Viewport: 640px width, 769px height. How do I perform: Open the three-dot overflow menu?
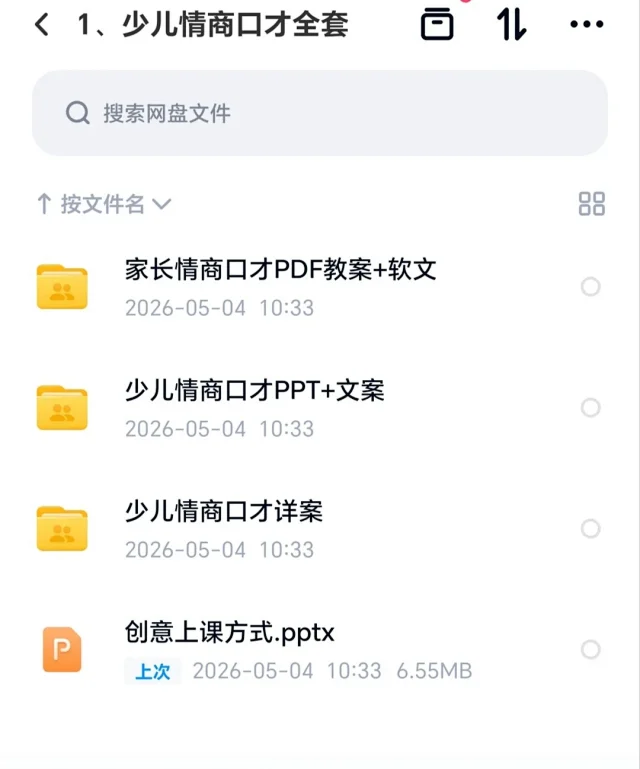coord(587,24)
